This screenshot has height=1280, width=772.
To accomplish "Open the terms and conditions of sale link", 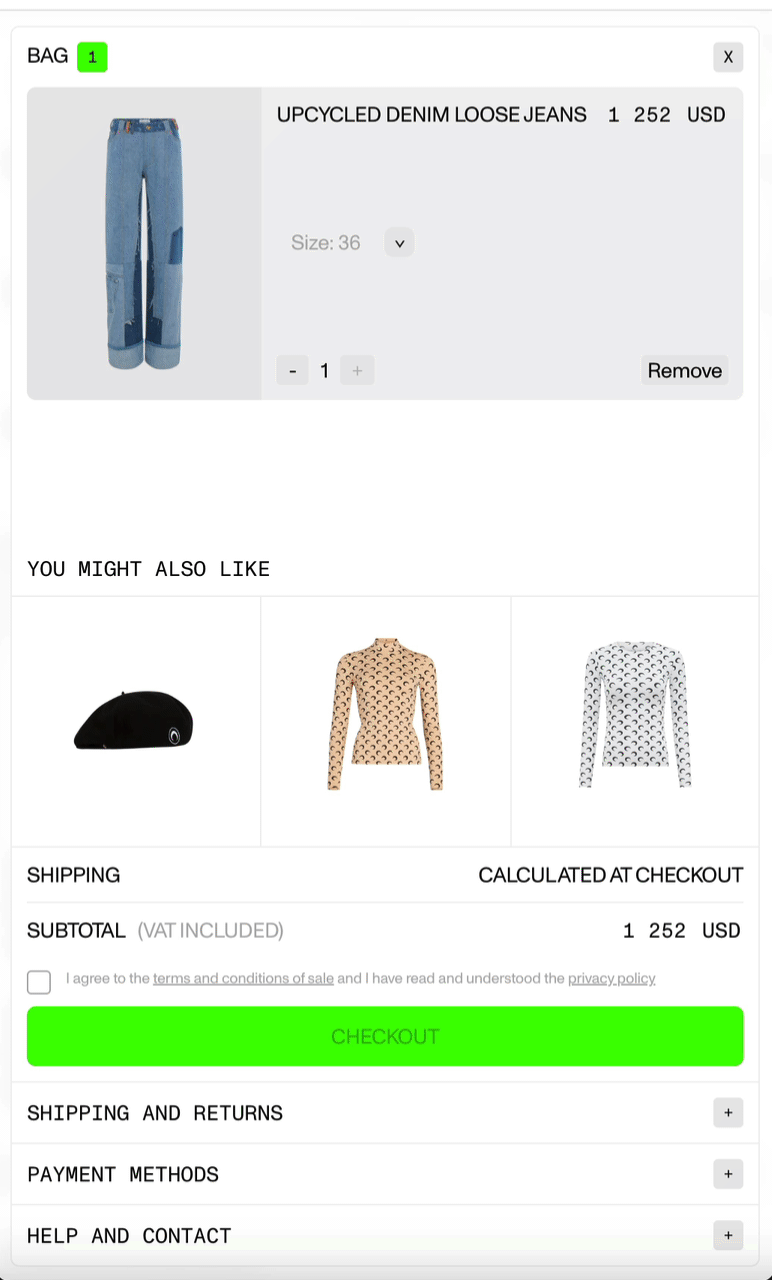I will point(243,978).
